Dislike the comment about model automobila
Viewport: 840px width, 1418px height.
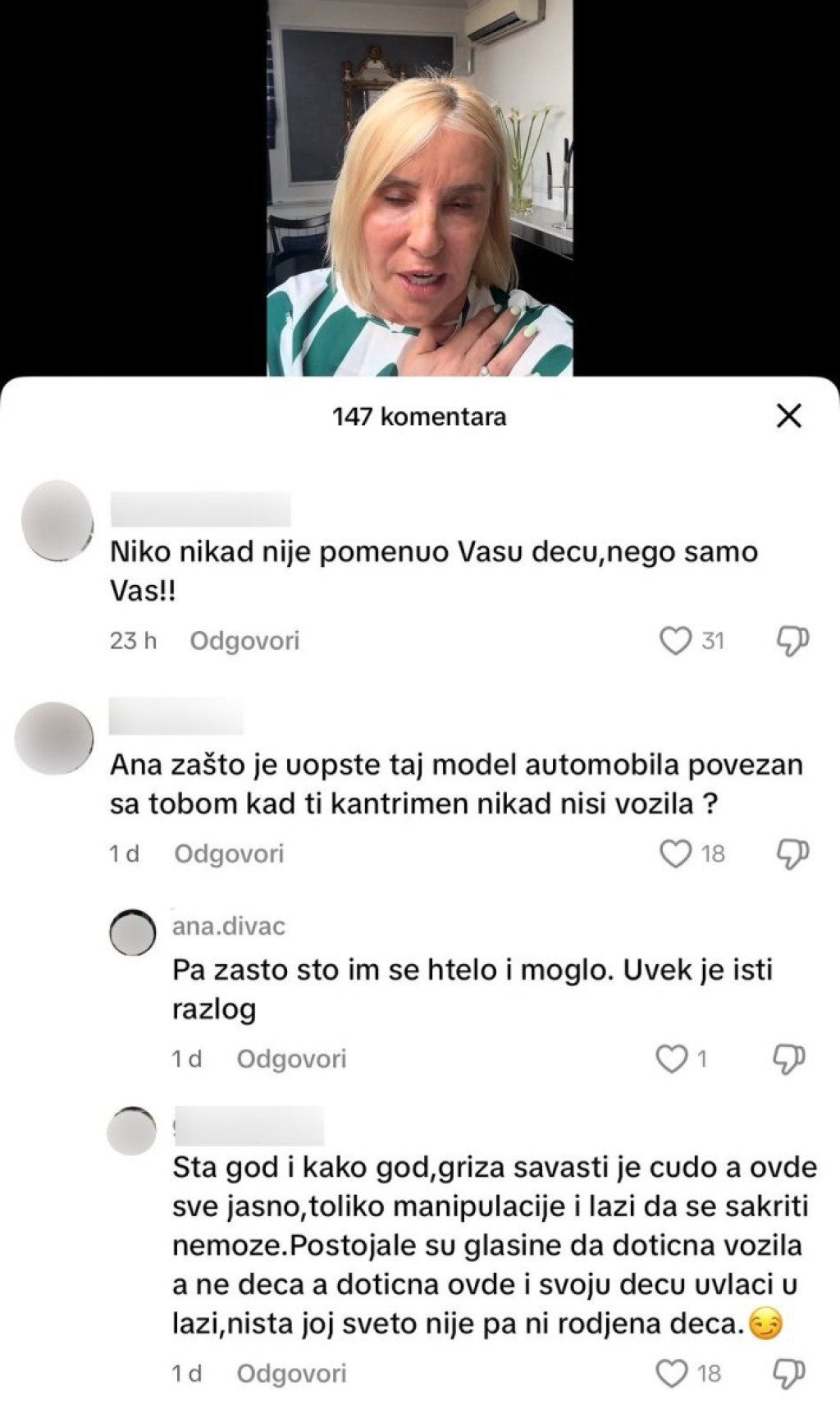click(792, 854)
